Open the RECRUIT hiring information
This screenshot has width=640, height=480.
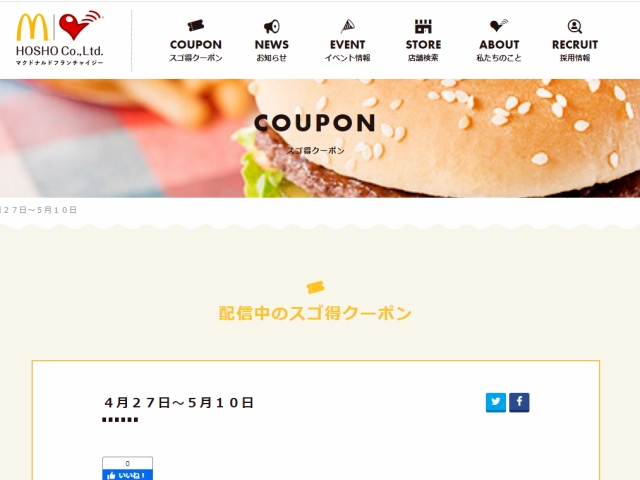[575, 42]
